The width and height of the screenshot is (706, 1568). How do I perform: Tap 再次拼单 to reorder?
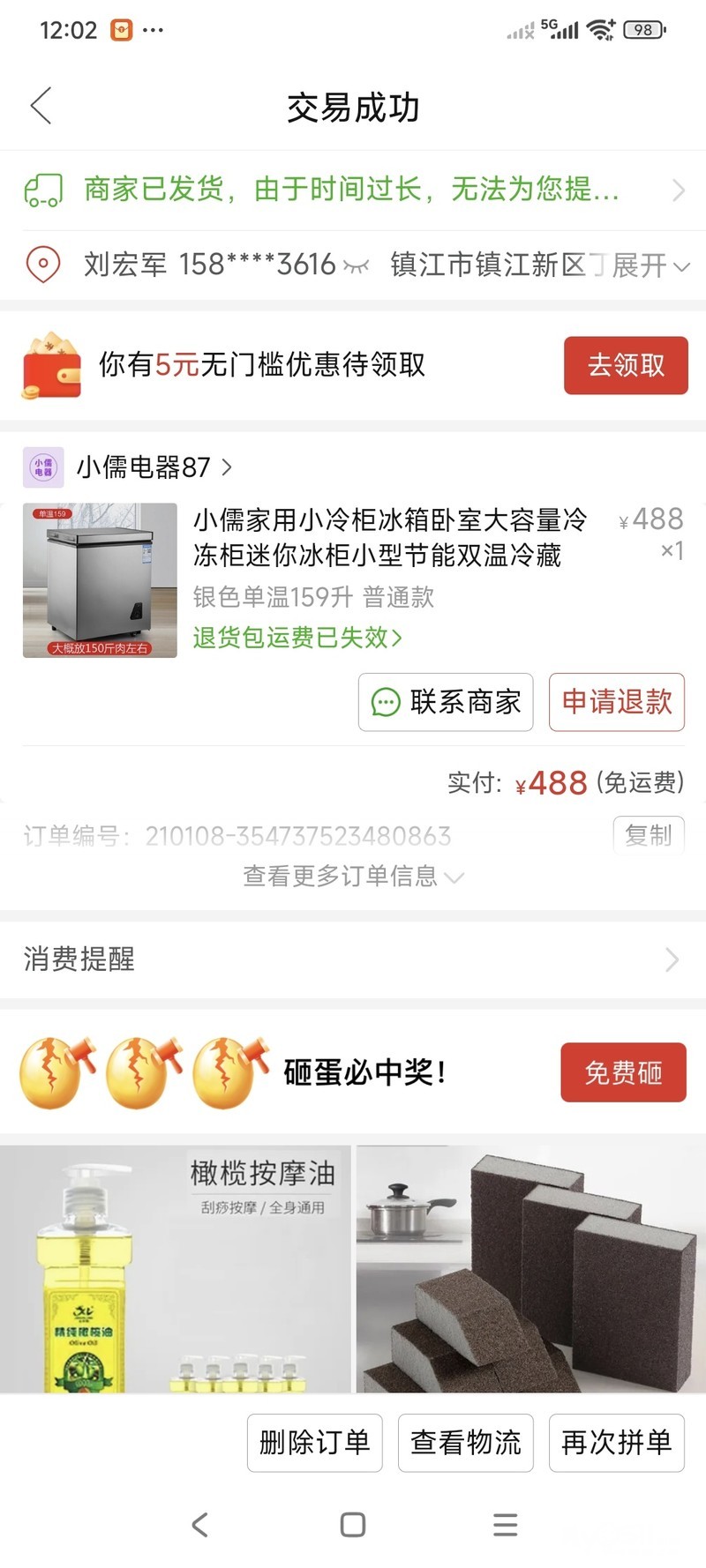(x=617, y=1443)
